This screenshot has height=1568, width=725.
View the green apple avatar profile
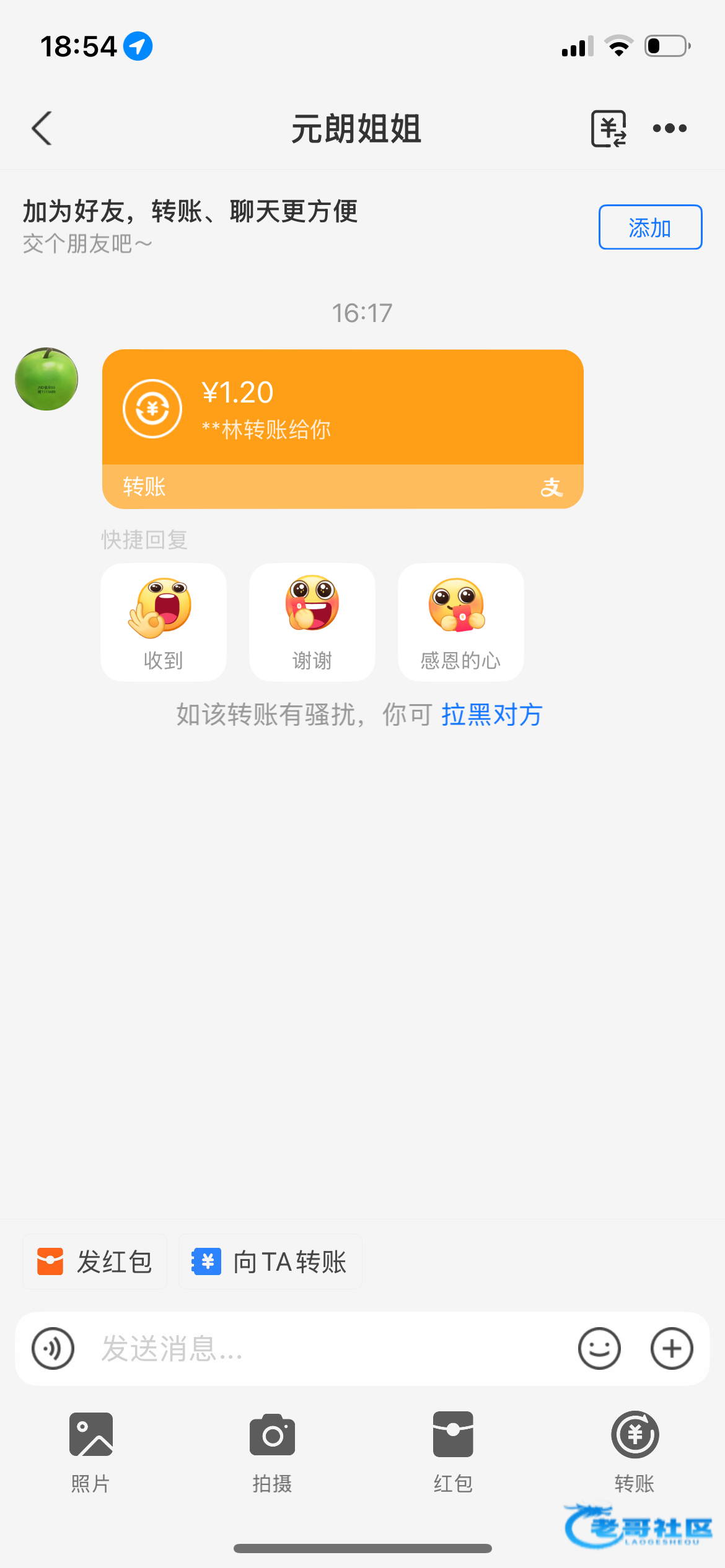coord(46,379)
